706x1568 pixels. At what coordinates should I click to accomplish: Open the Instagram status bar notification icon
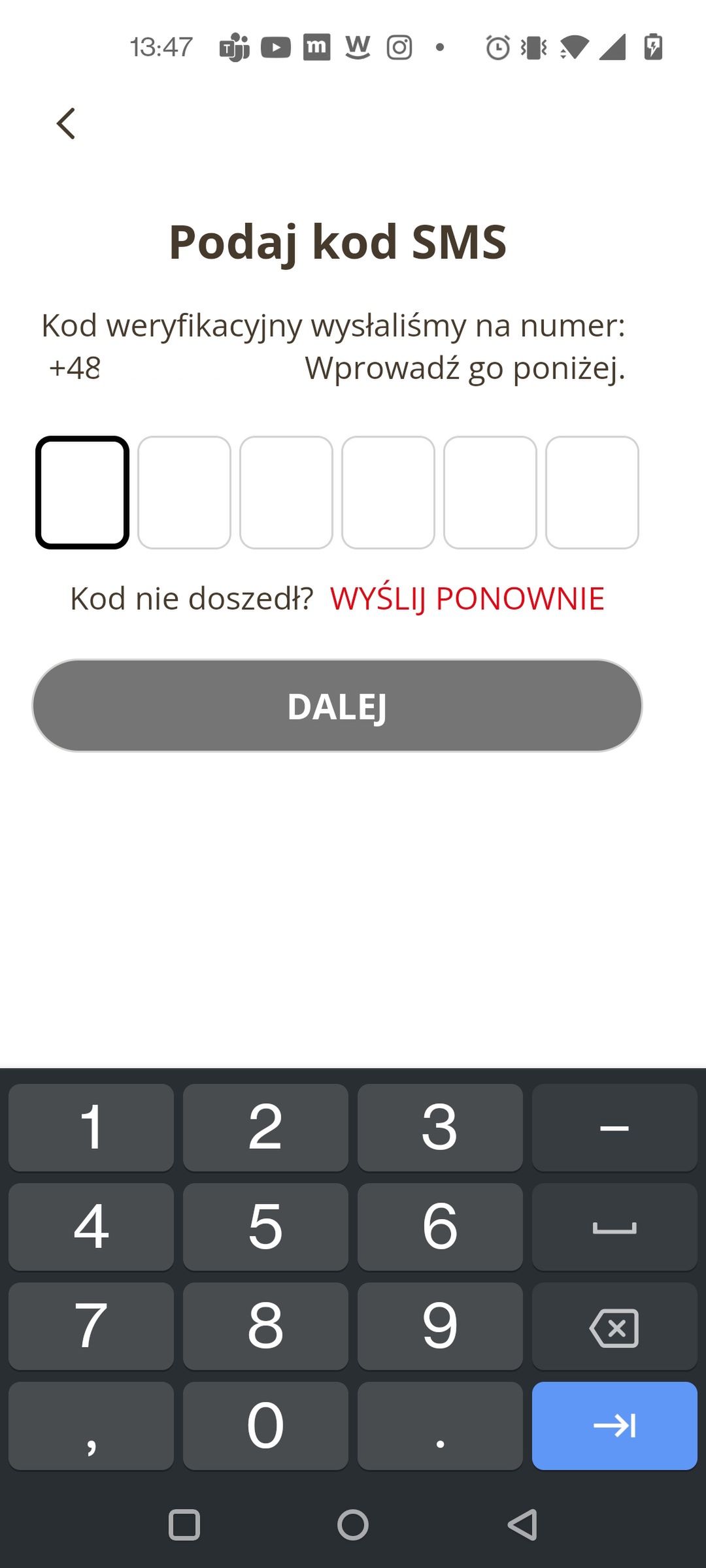pyautogui.click(x=399, y=47)
